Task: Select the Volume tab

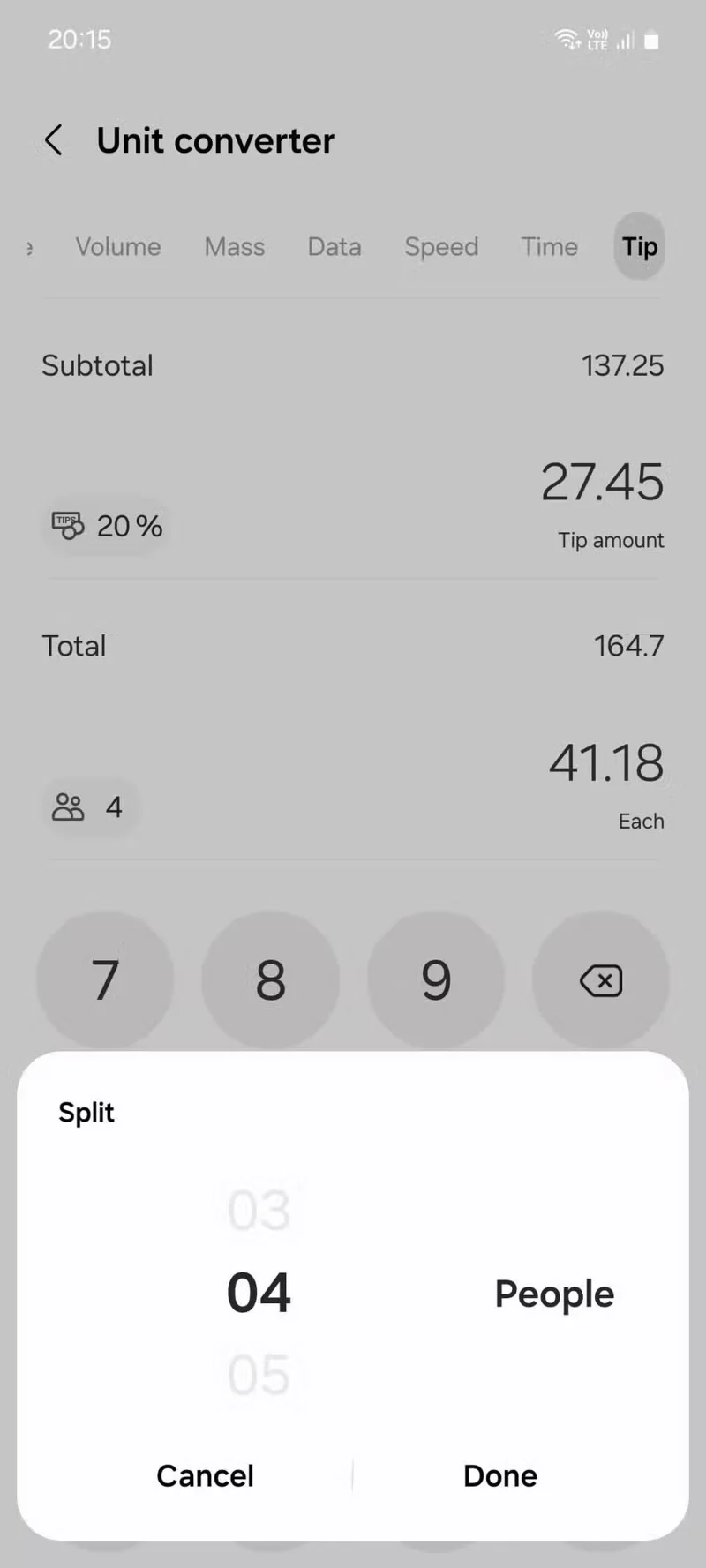Action: 117,247
